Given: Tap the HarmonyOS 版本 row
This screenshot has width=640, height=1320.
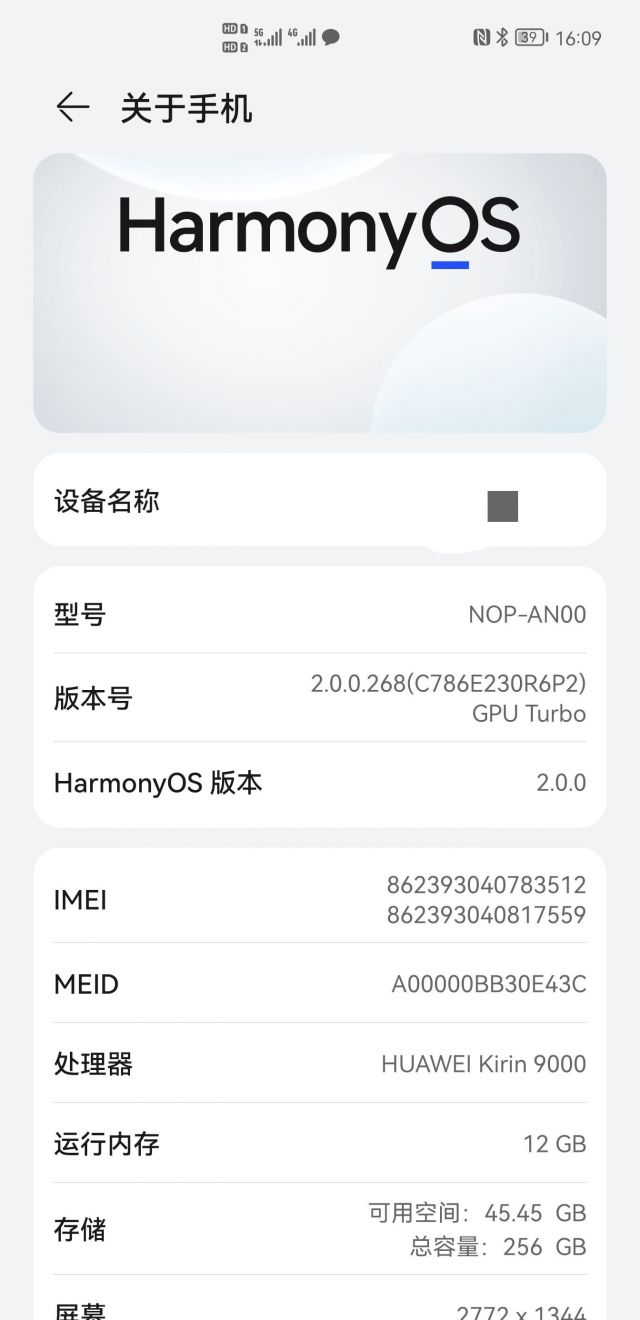Looking at the screenshot, I should coord(320,783).
